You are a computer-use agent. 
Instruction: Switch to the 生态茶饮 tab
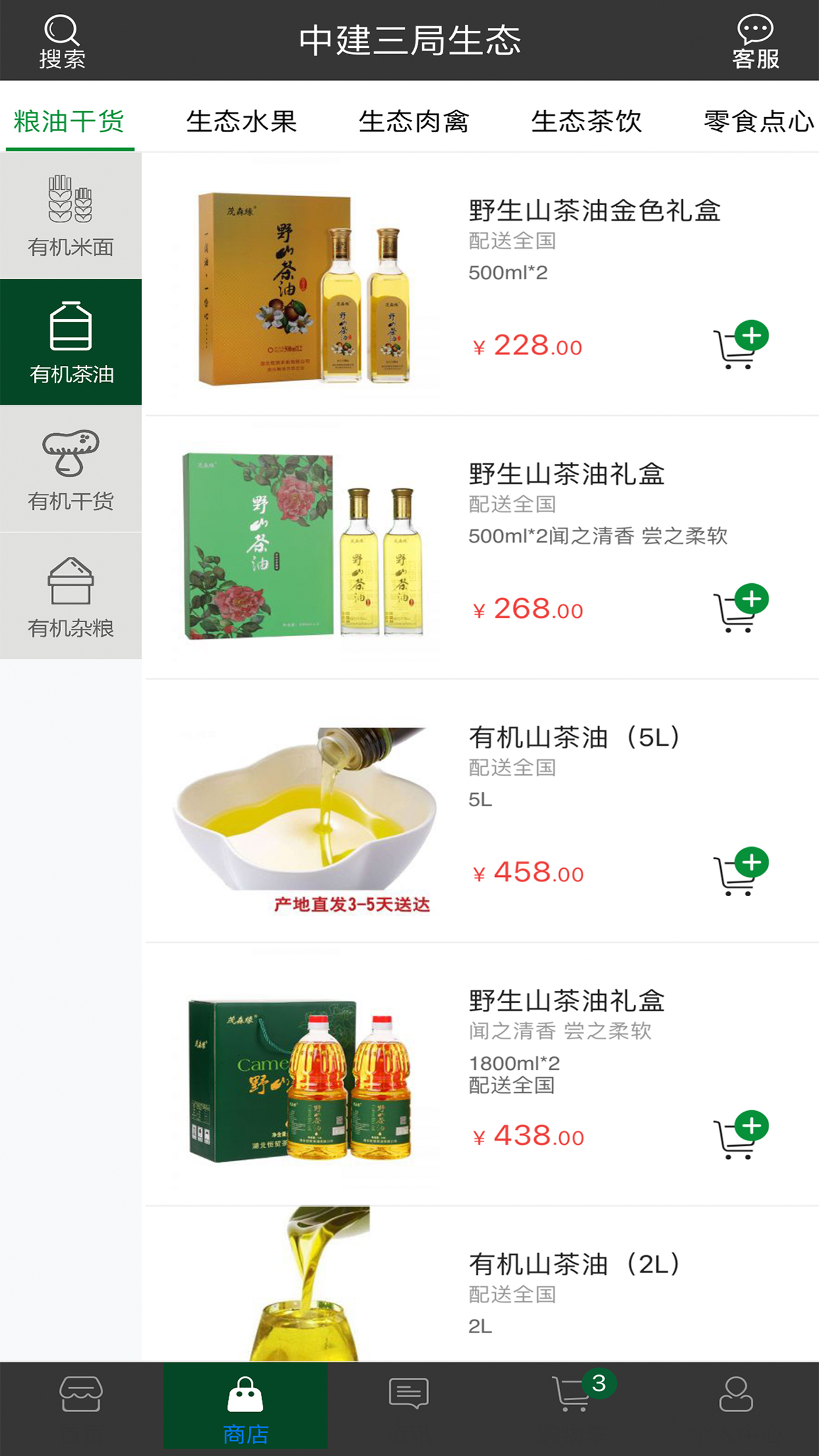coord(586,122)
